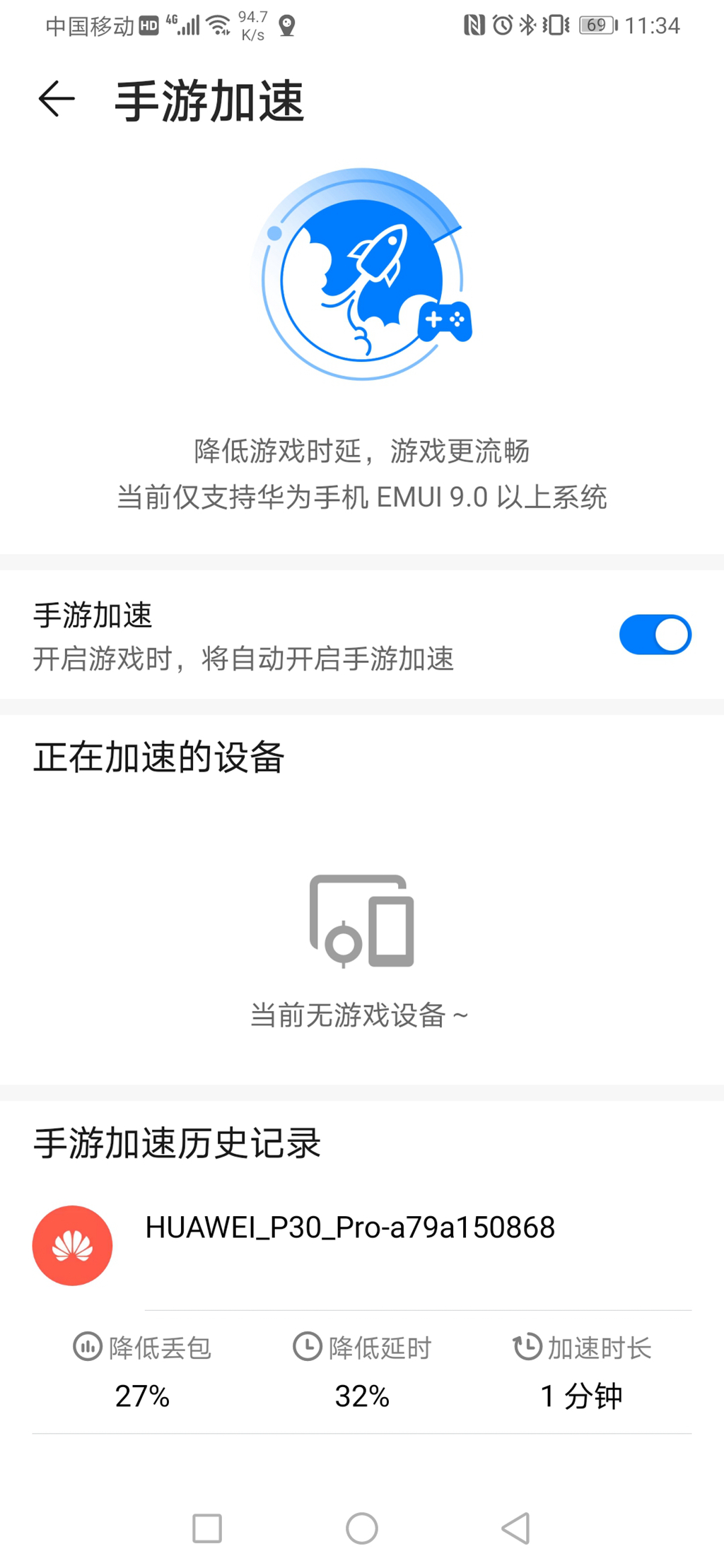Viewport: 724px width, 1568px height.
Task: Tap the Bluetooth status bar icon
Action: tap(528, 25)
